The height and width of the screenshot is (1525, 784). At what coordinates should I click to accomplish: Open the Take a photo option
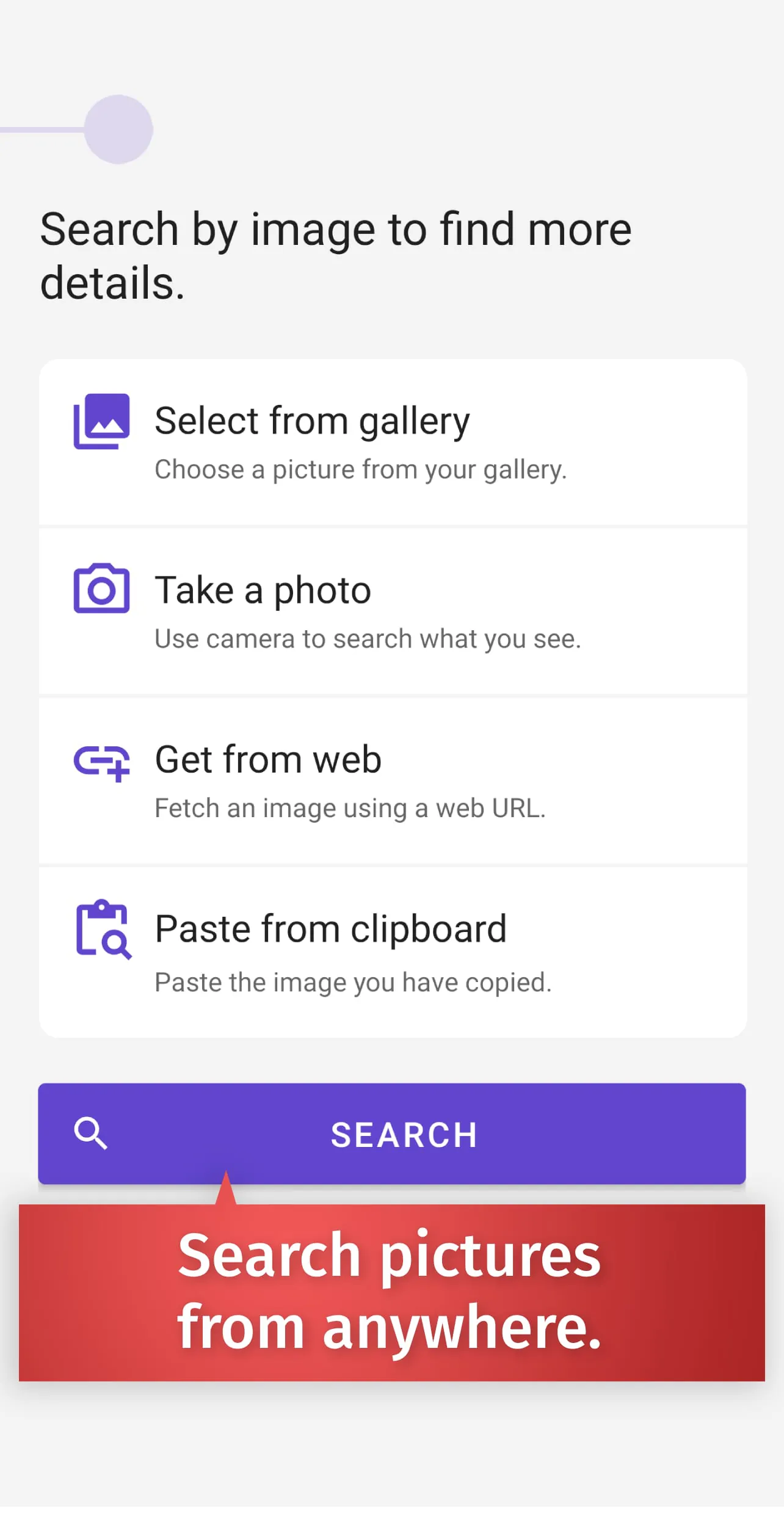coord(263,589)
